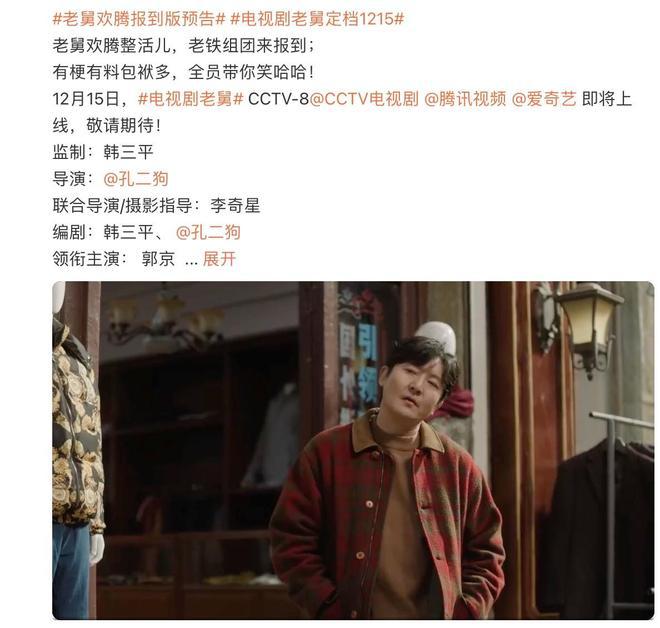This screenshot has width=660, height=628.
Task: Expand full post text with 展开
Action: point(219,258)
